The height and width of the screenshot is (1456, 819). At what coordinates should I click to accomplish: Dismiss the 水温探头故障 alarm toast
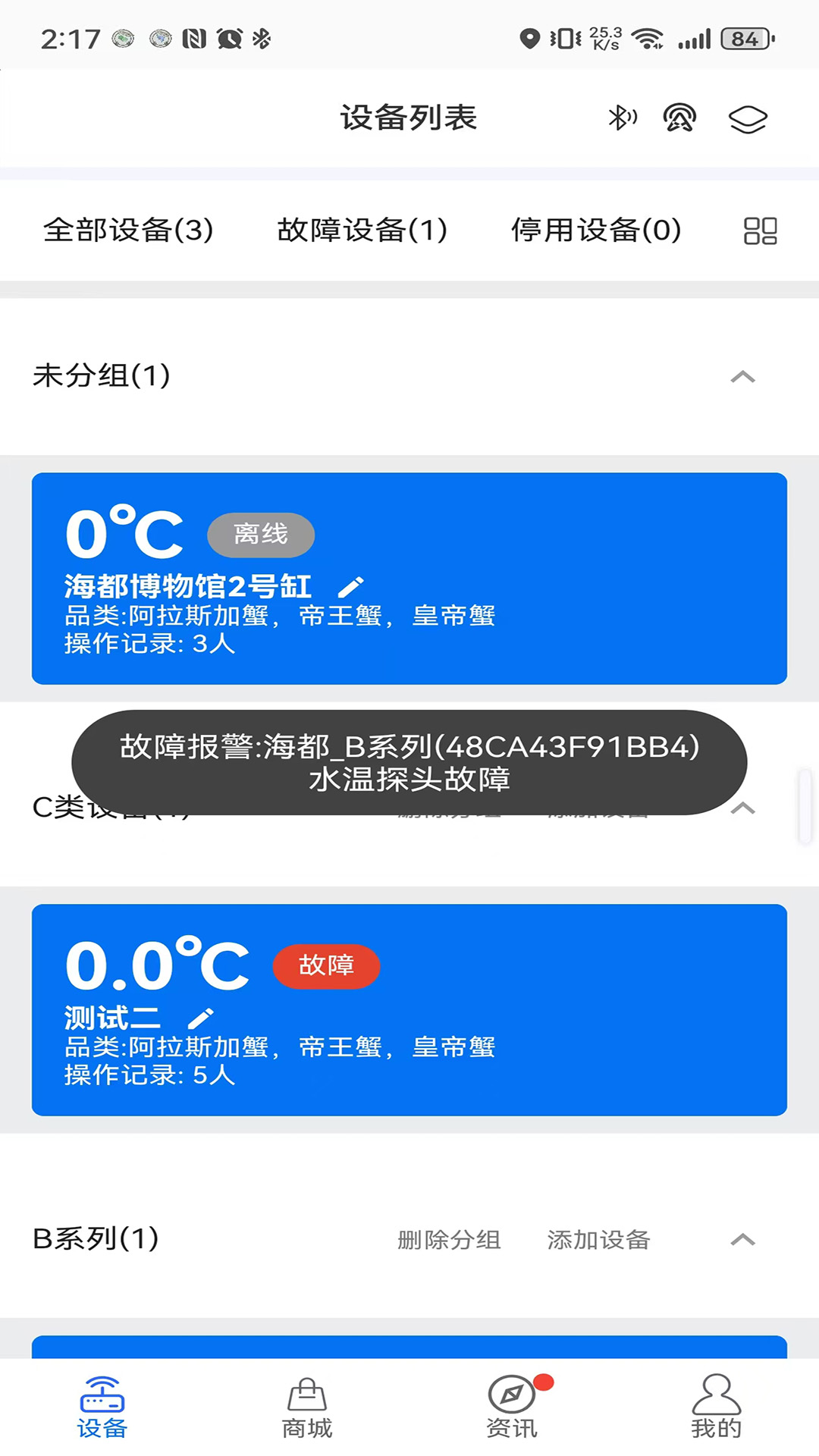pos(409,763)
